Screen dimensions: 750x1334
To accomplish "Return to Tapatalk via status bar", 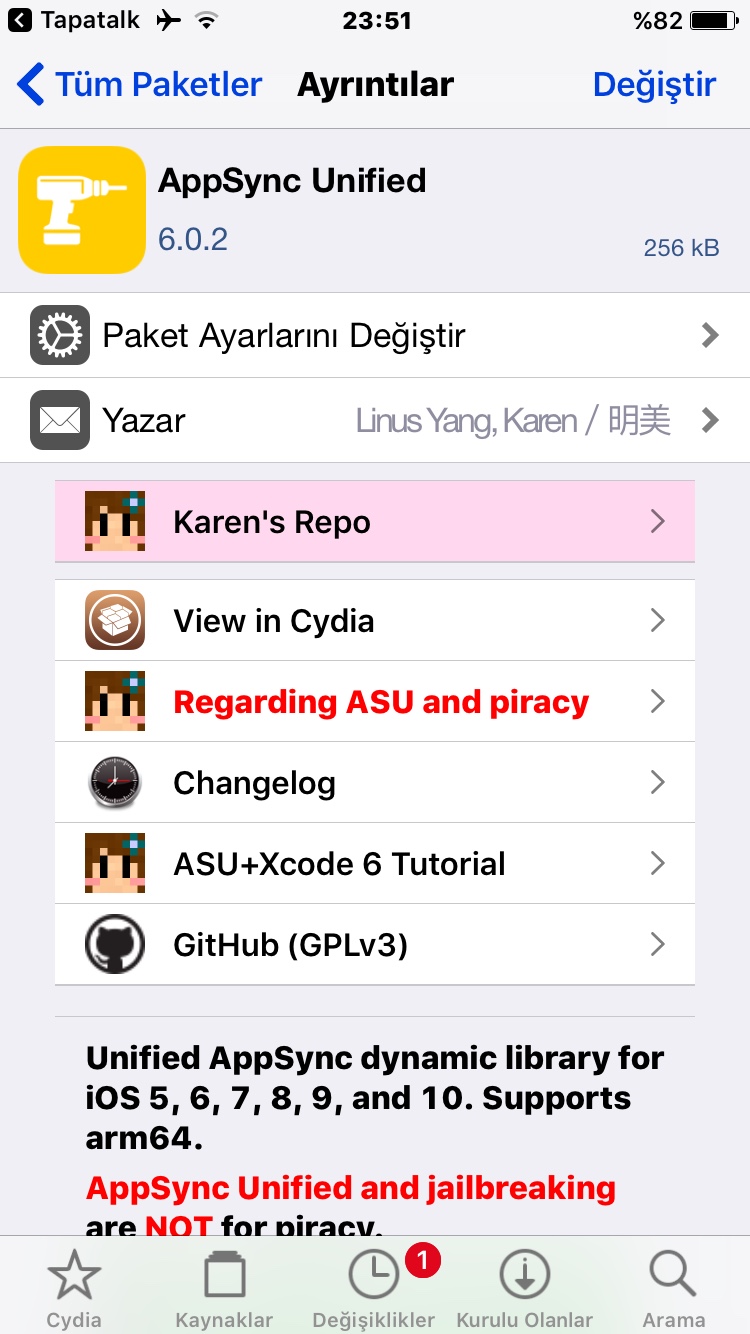I will click(x=75, y=20).
